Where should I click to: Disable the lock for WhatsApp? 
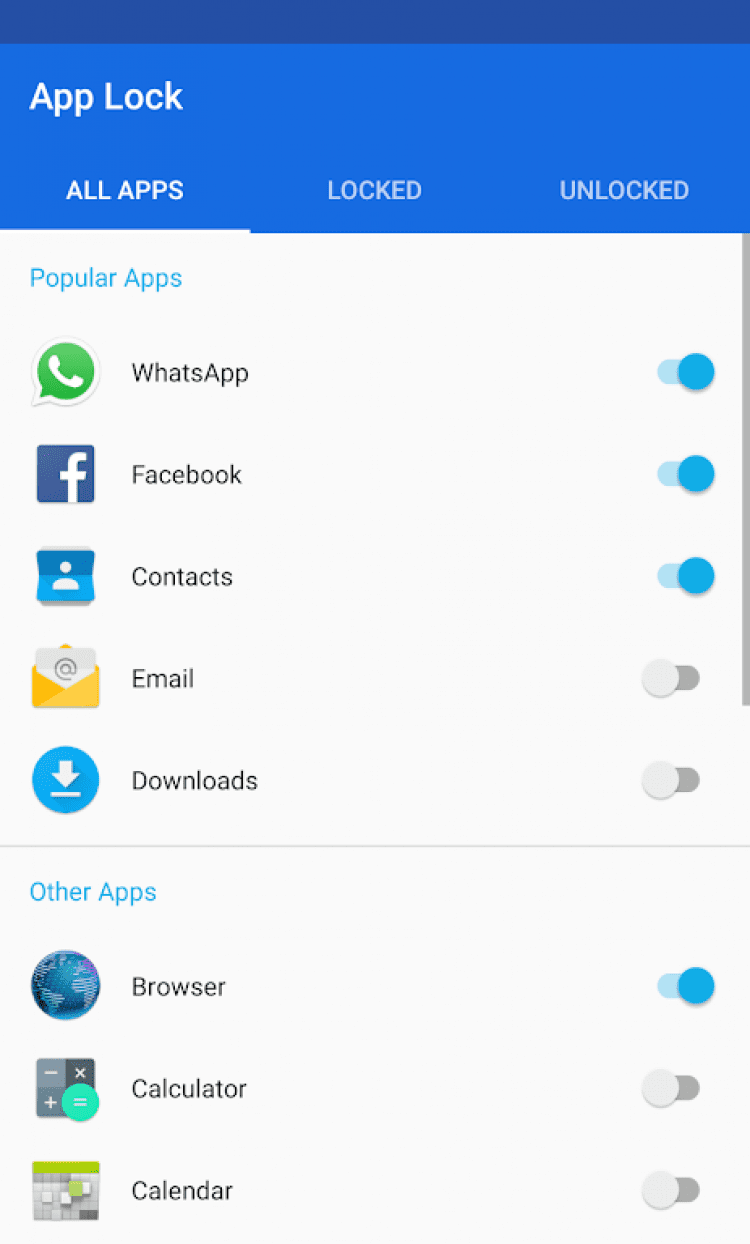coord(685,372)
